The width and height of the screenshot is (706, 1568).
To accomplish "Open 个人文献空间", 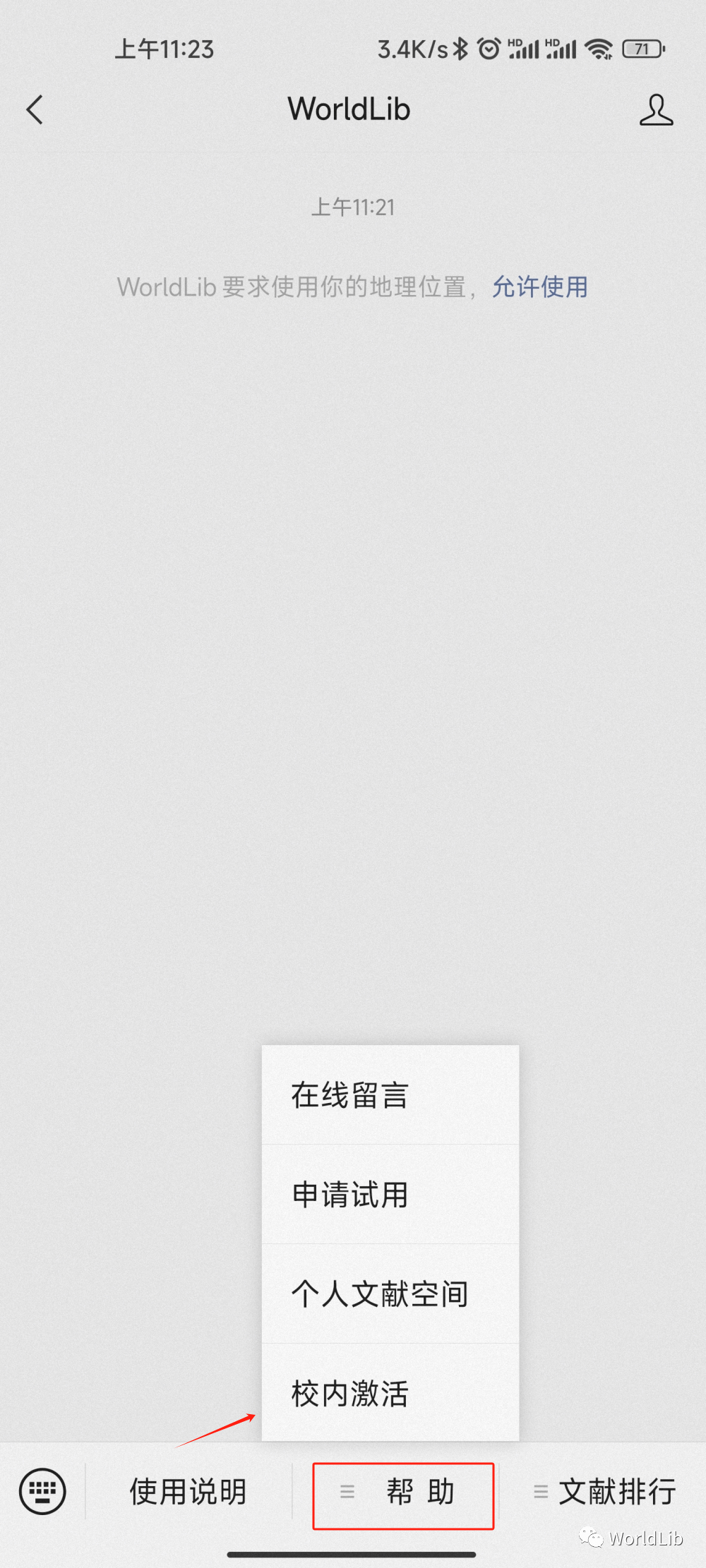I will (x=390, y=1294).
